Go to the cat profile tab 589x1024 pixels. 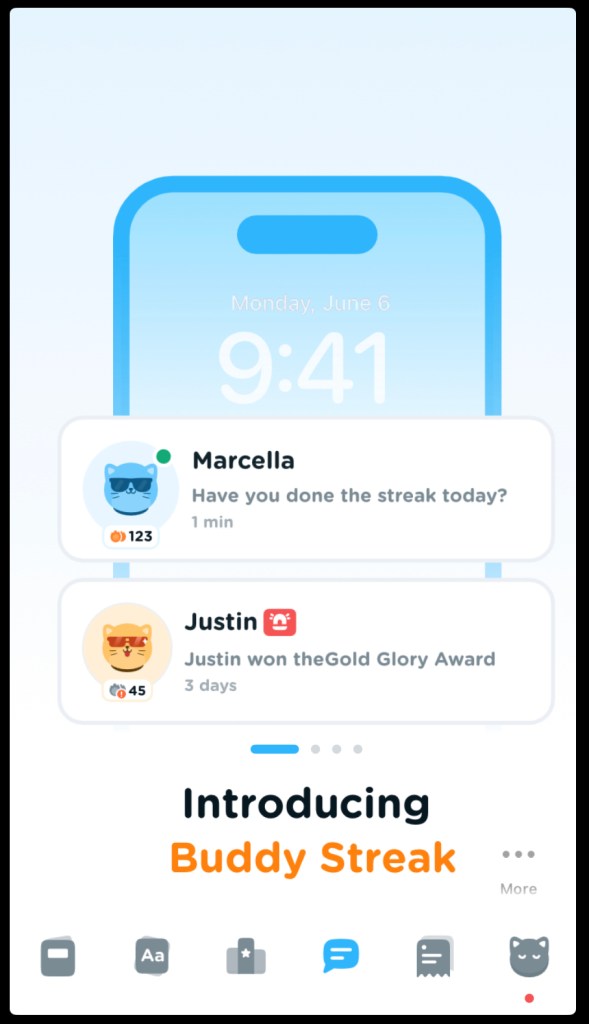coord(529,957)
